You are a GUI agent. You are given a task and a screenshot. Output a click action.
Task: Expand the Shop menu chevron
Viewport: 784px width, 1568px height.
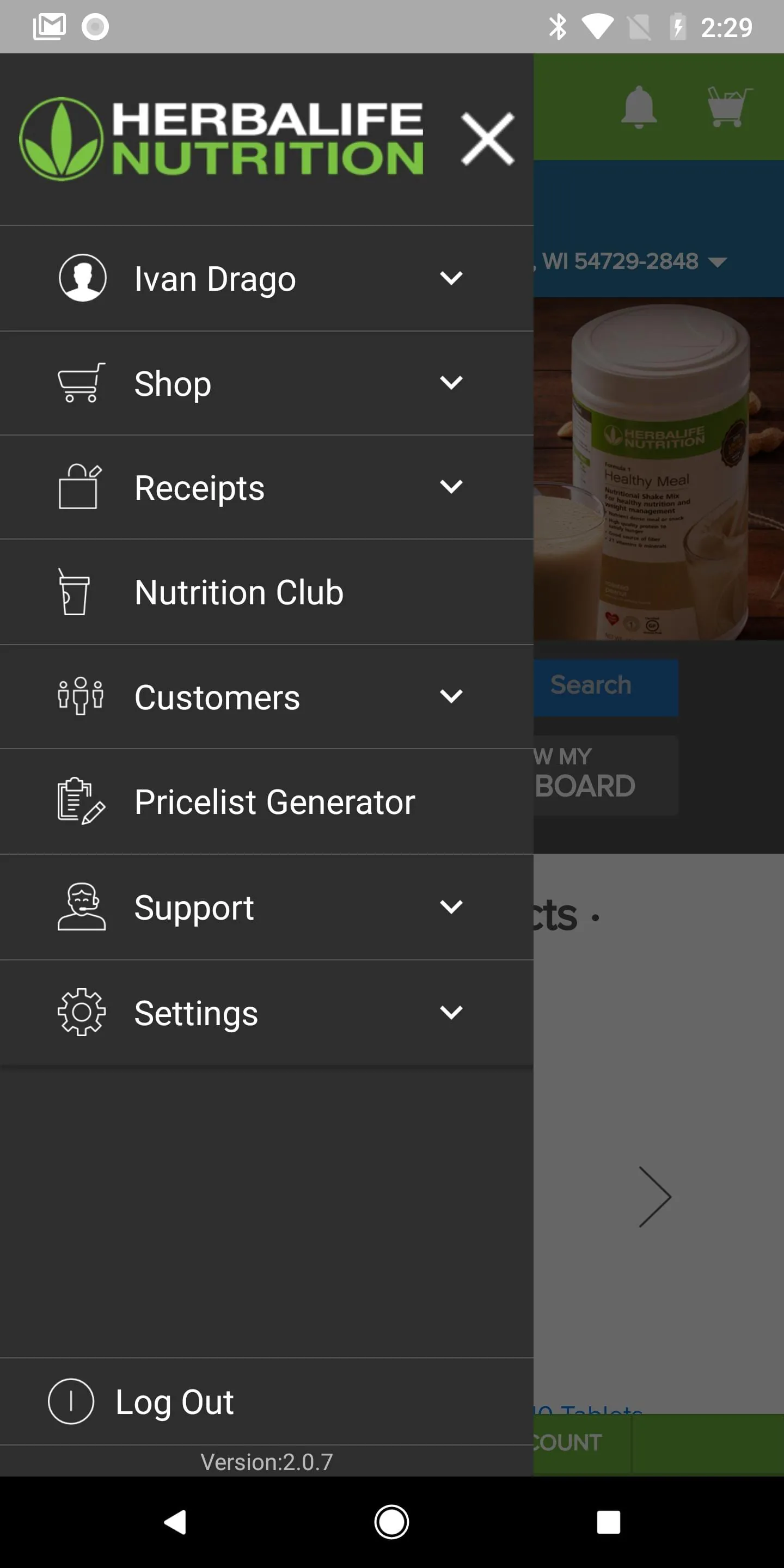pos(452,383)
